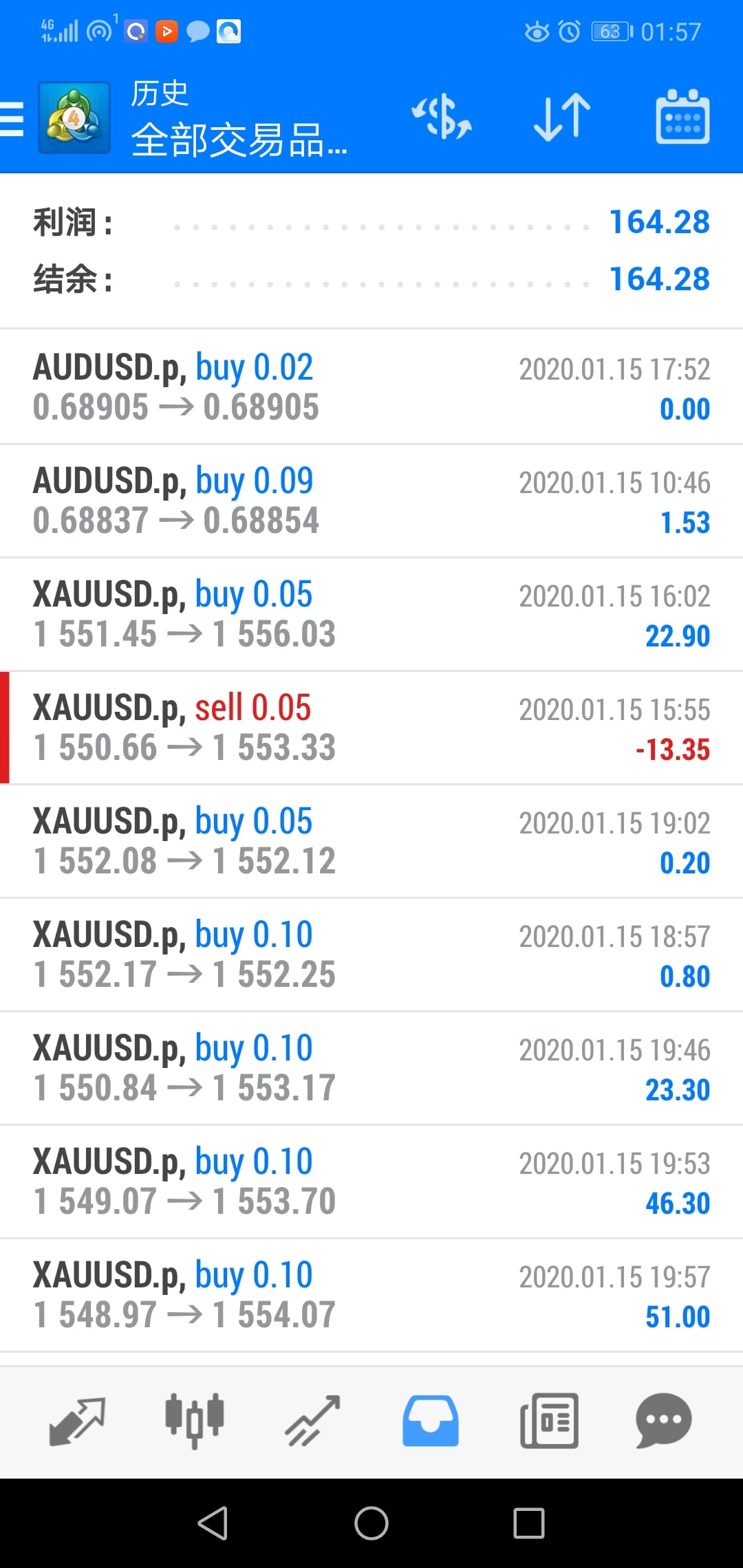Go back with the system back button
Screen dimensions: 743x1568
tap(213, 1523)
